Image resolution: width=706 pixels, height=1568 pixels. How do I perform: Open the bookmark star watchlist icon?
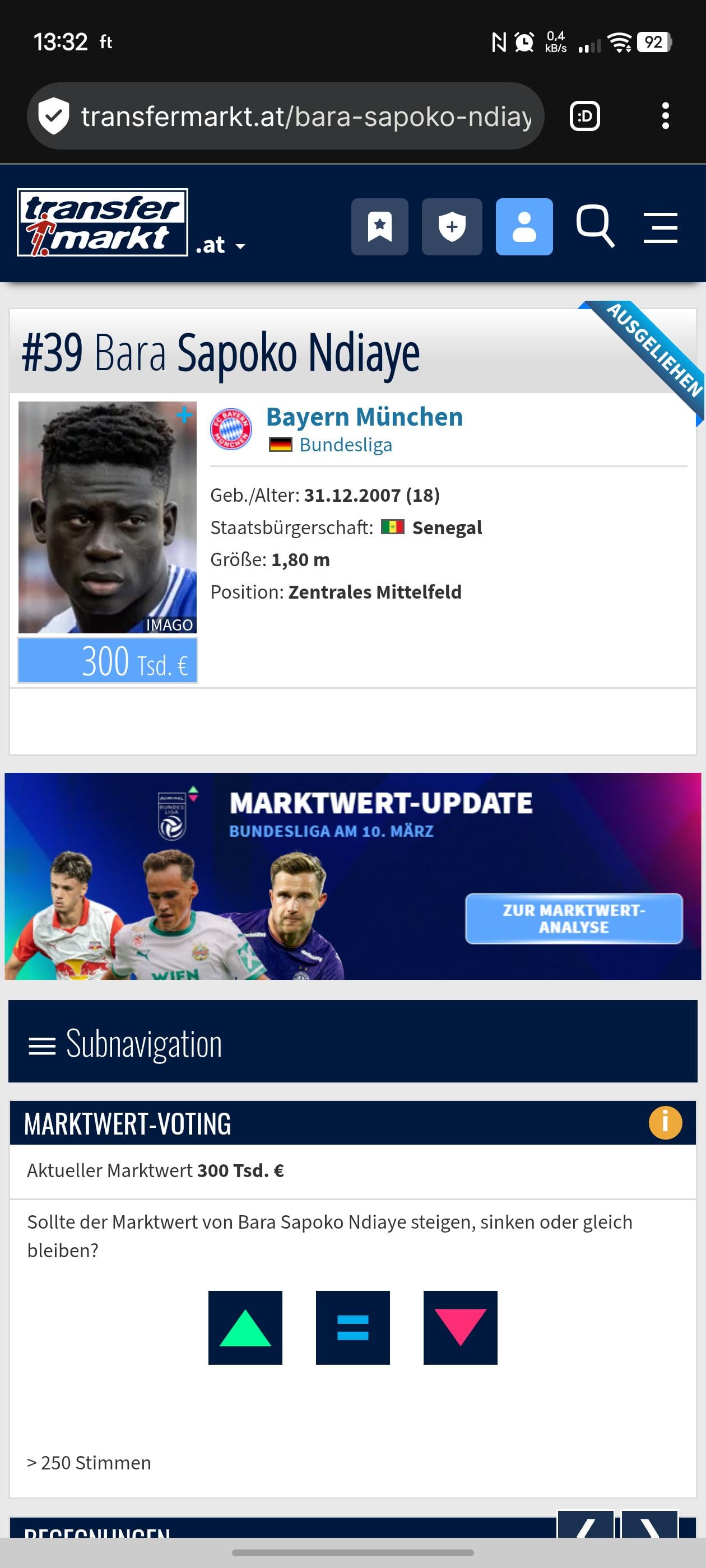[379, 226]
